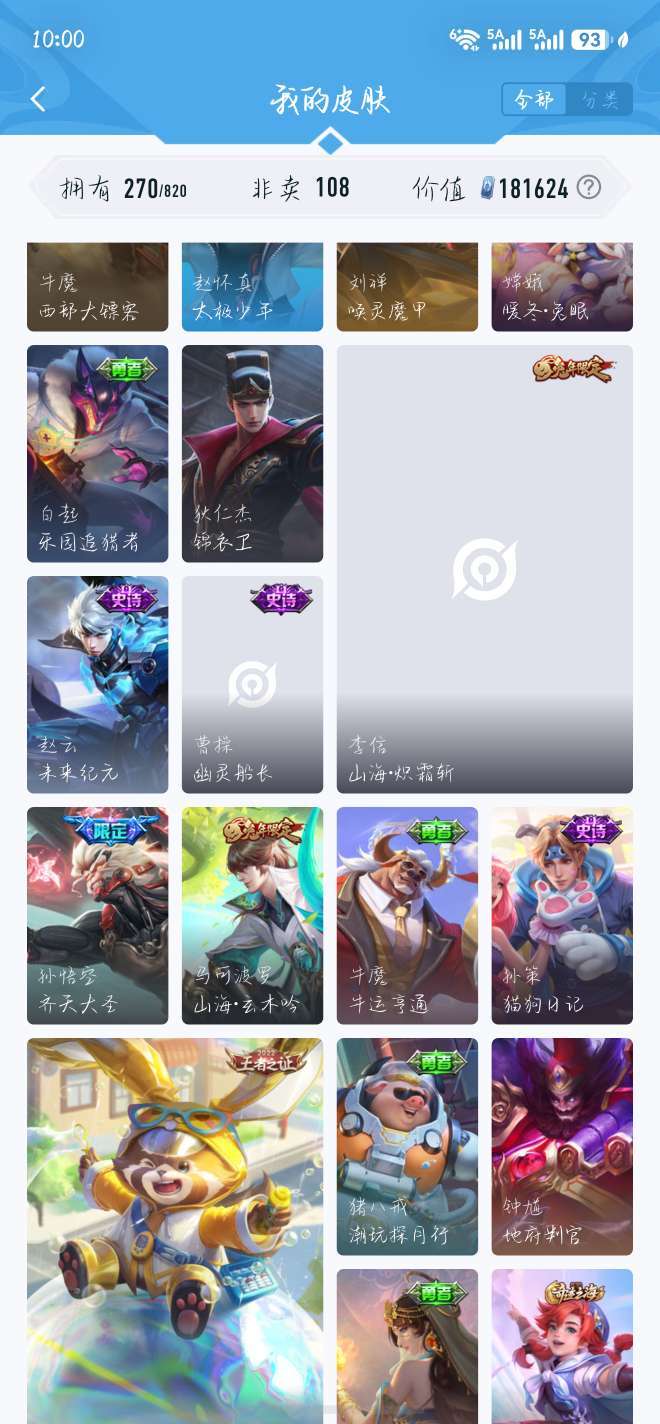This screenshot has height=1424, width=660.
Task: Open the 赵云 未来纪元 skin card
Action: [98, 684]
